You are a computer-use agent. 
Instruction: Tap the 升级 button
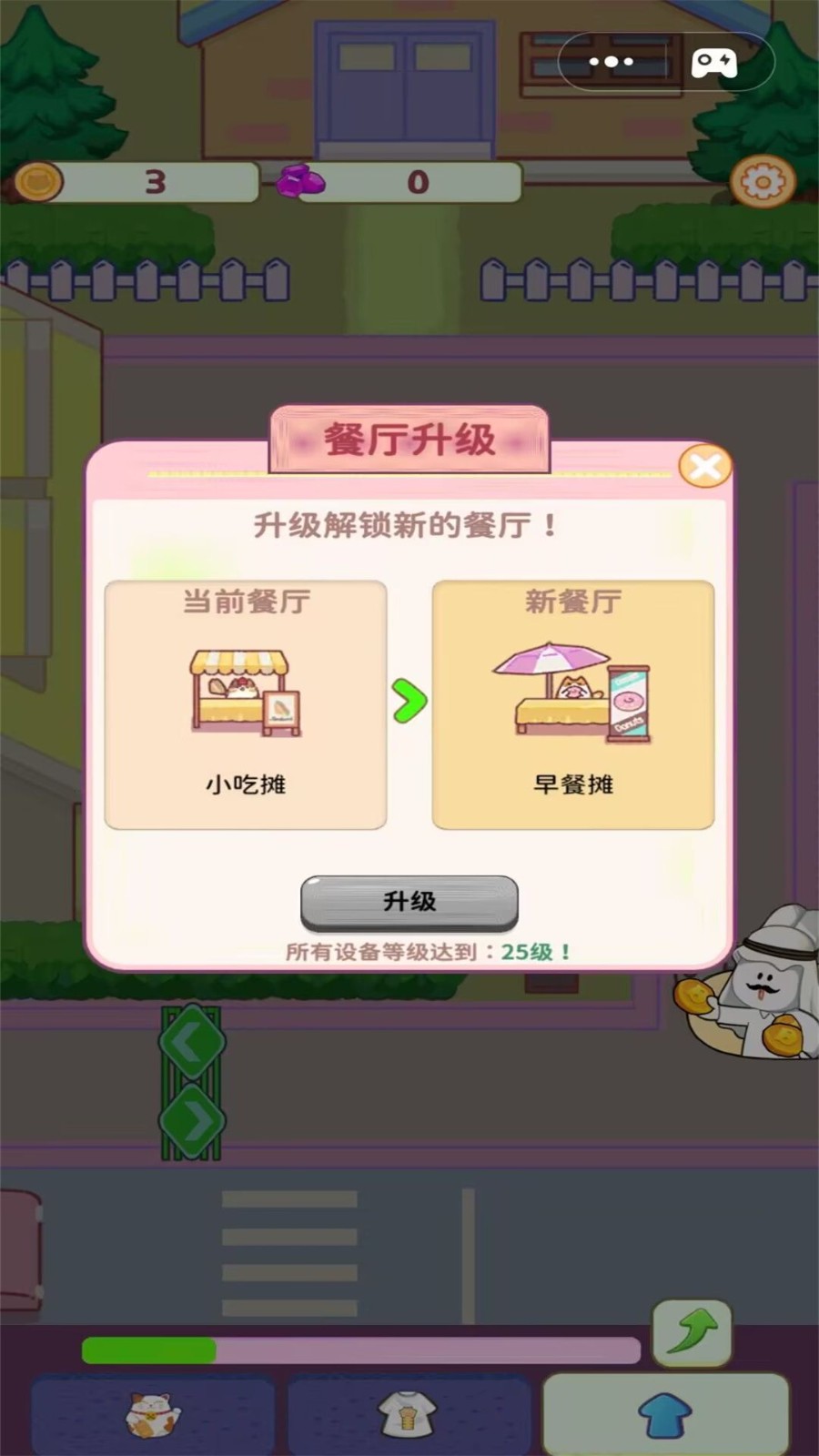[x=409, y=901]
